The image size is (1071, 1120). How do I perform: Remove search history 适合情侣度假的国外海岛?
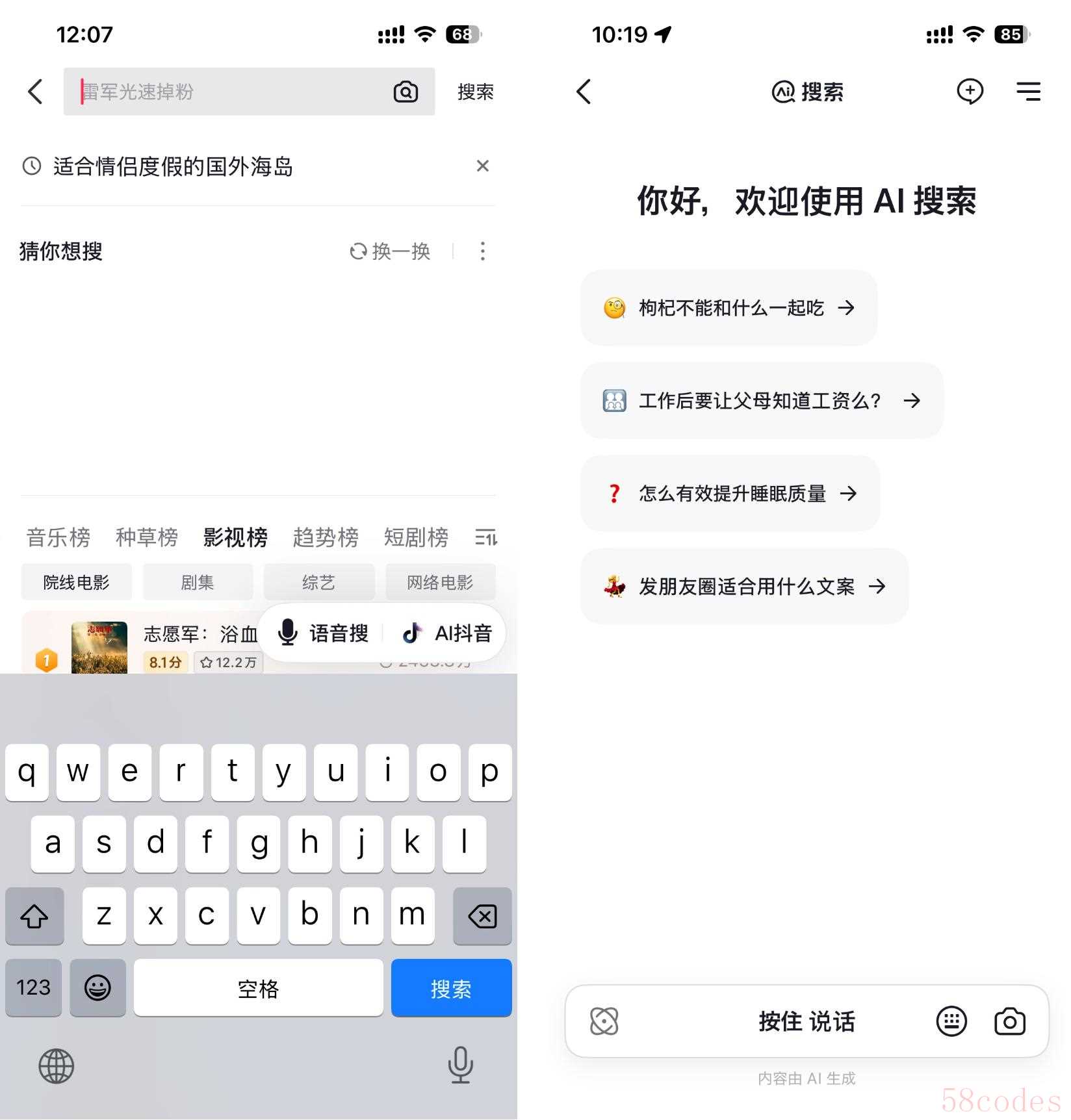click(x=482, y=166)
